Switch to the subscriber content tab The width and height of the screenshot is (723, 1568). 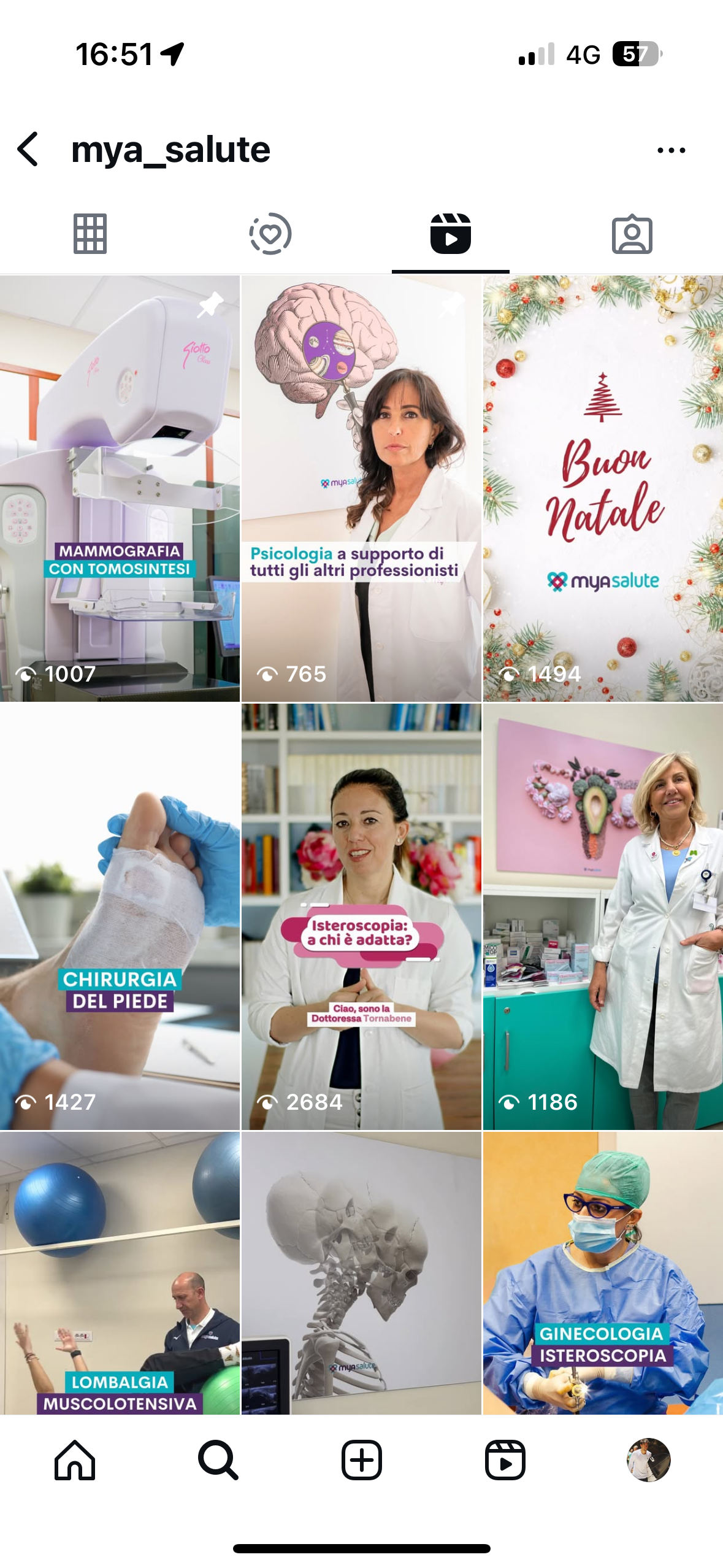[x=270, y=234]
